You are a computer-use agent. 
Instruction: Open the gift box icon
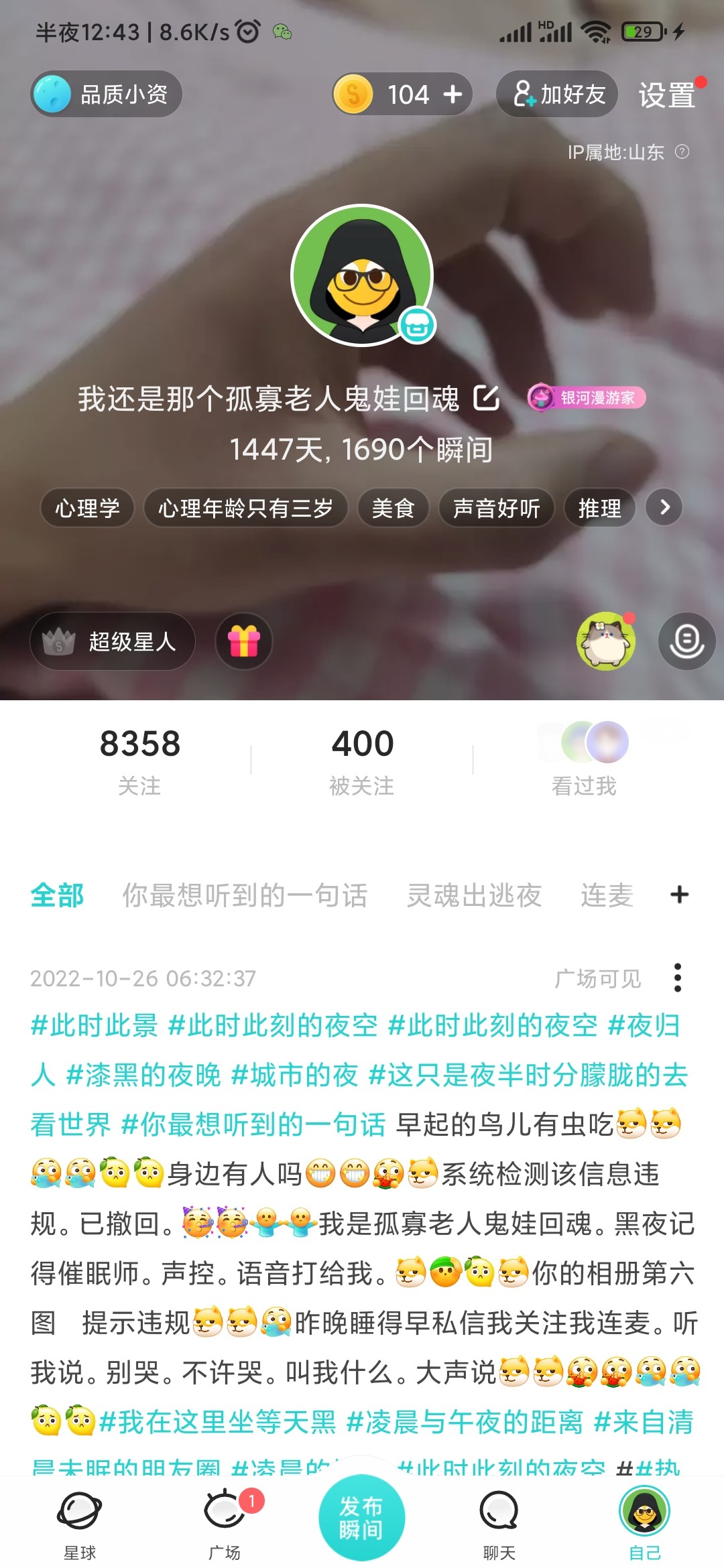244,641
